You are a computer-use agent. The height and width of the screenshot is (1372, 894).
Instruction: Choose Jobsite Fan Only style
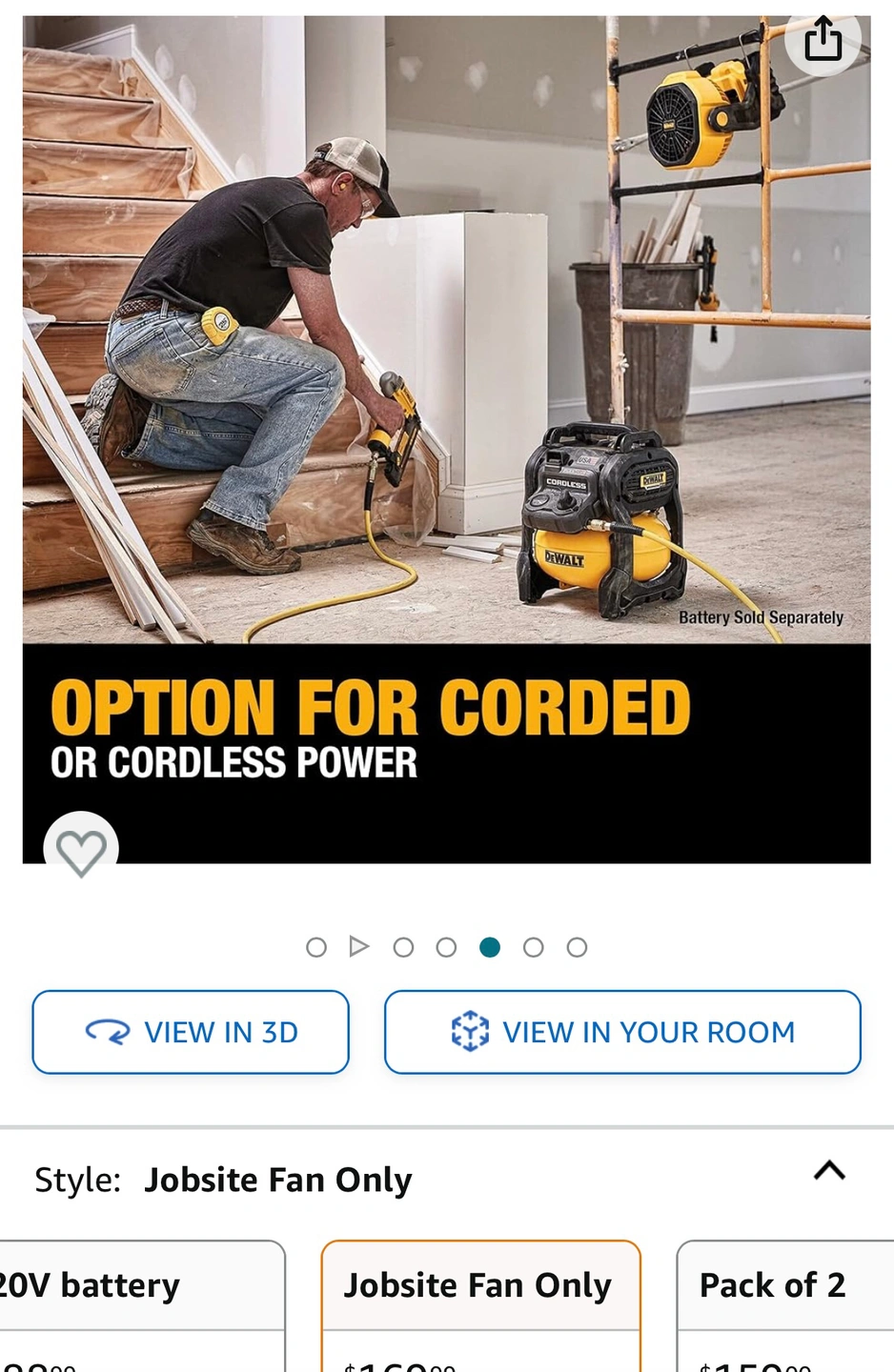tap(480, 1305)
